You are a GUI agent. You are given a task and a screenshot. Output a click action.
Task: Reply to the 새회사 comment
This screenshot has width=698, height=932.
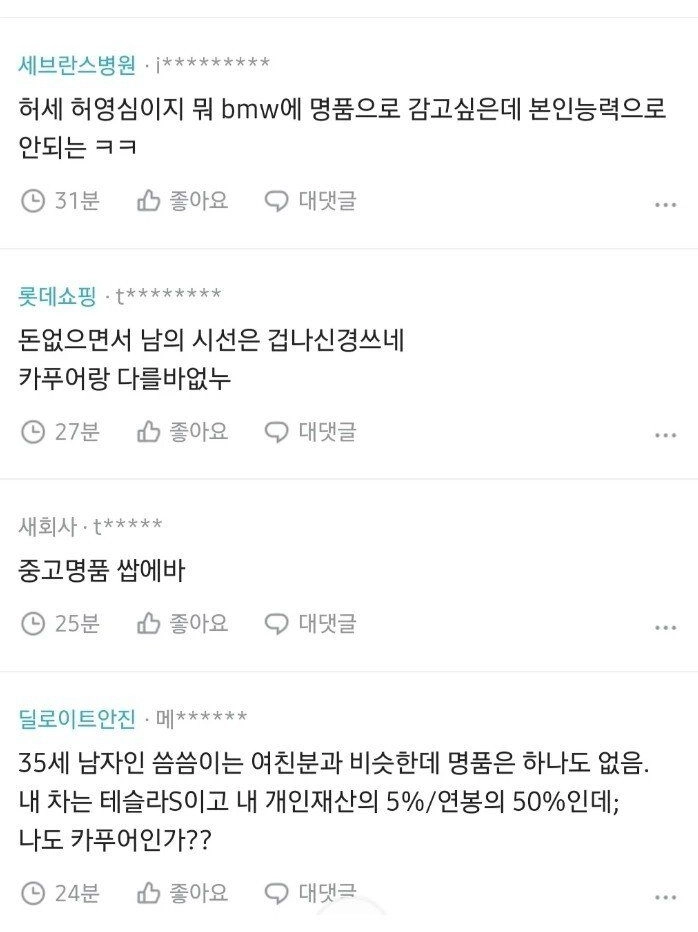tap(310, 624)
